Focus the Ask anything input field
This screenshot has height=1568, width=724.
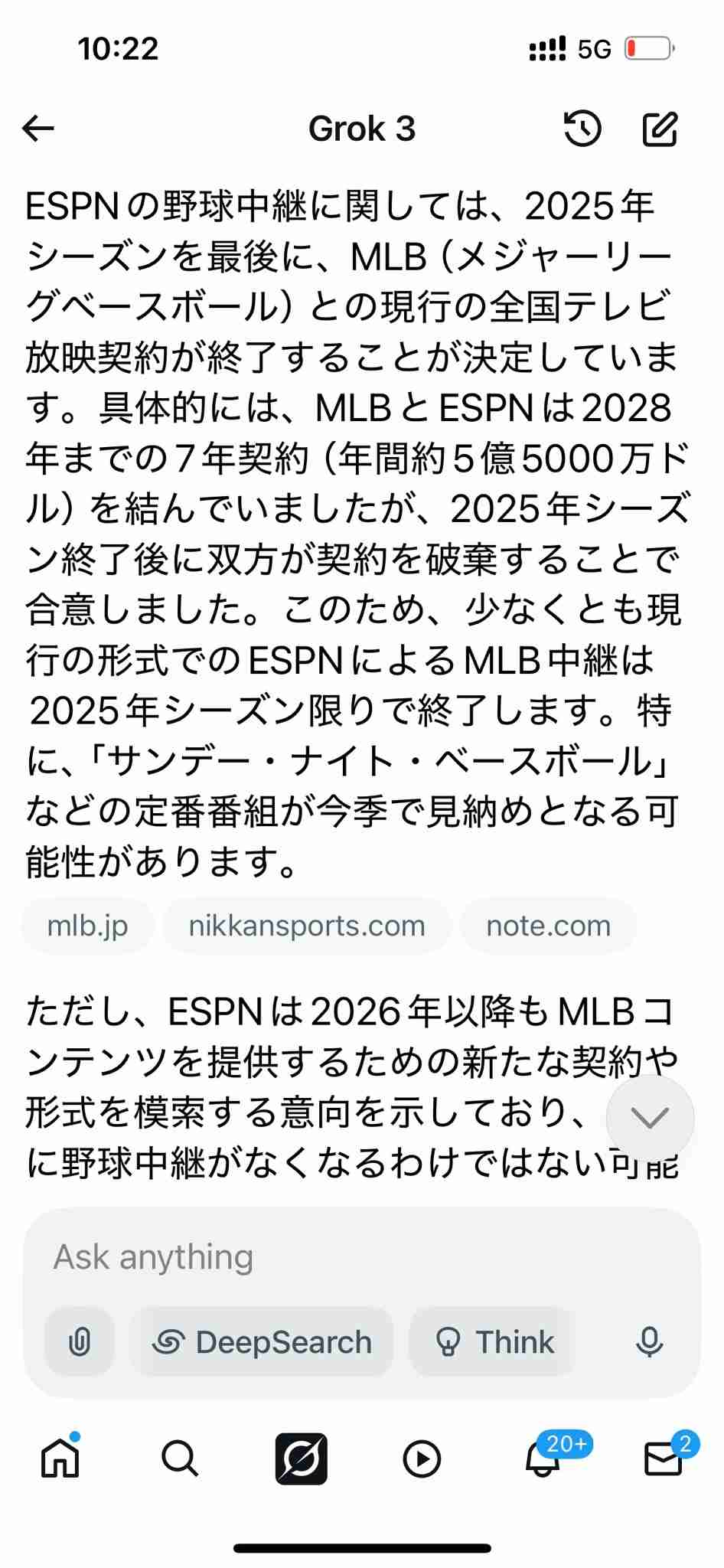[361, 1257]
